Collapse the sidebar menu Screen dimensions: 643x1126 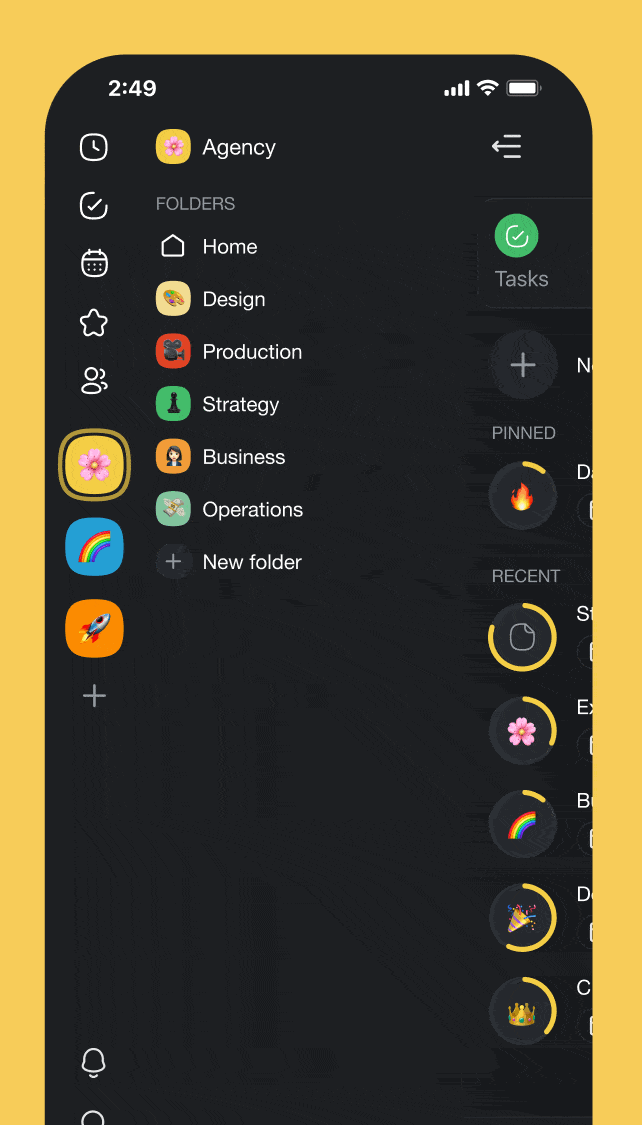click(x=506, y=146)
